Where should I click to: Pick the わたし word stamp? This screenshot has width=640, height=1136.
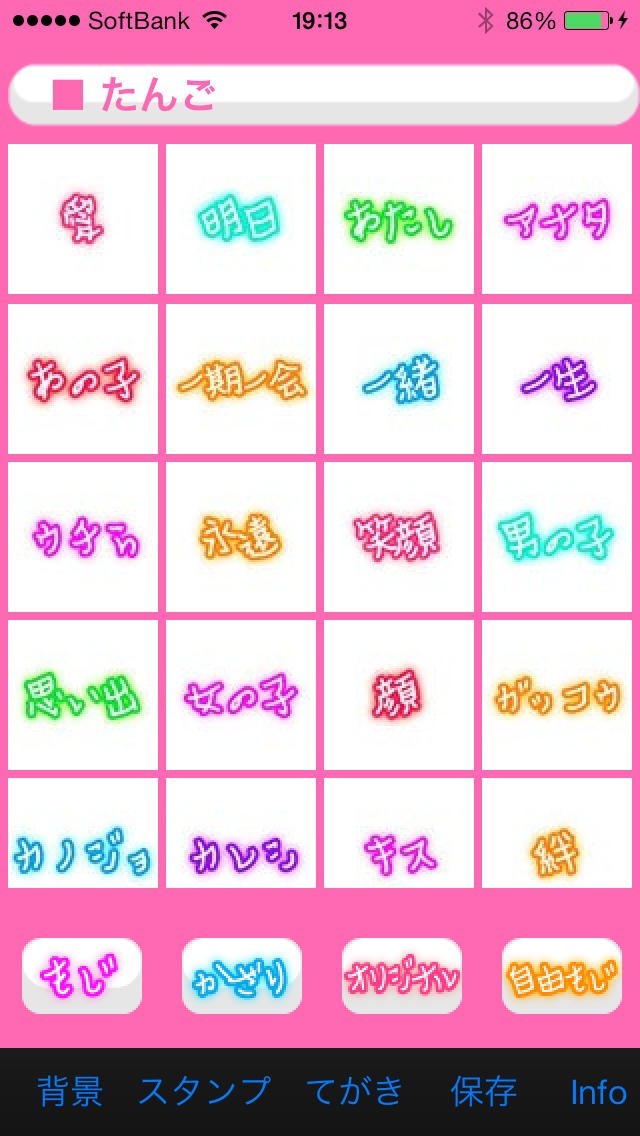398,219
